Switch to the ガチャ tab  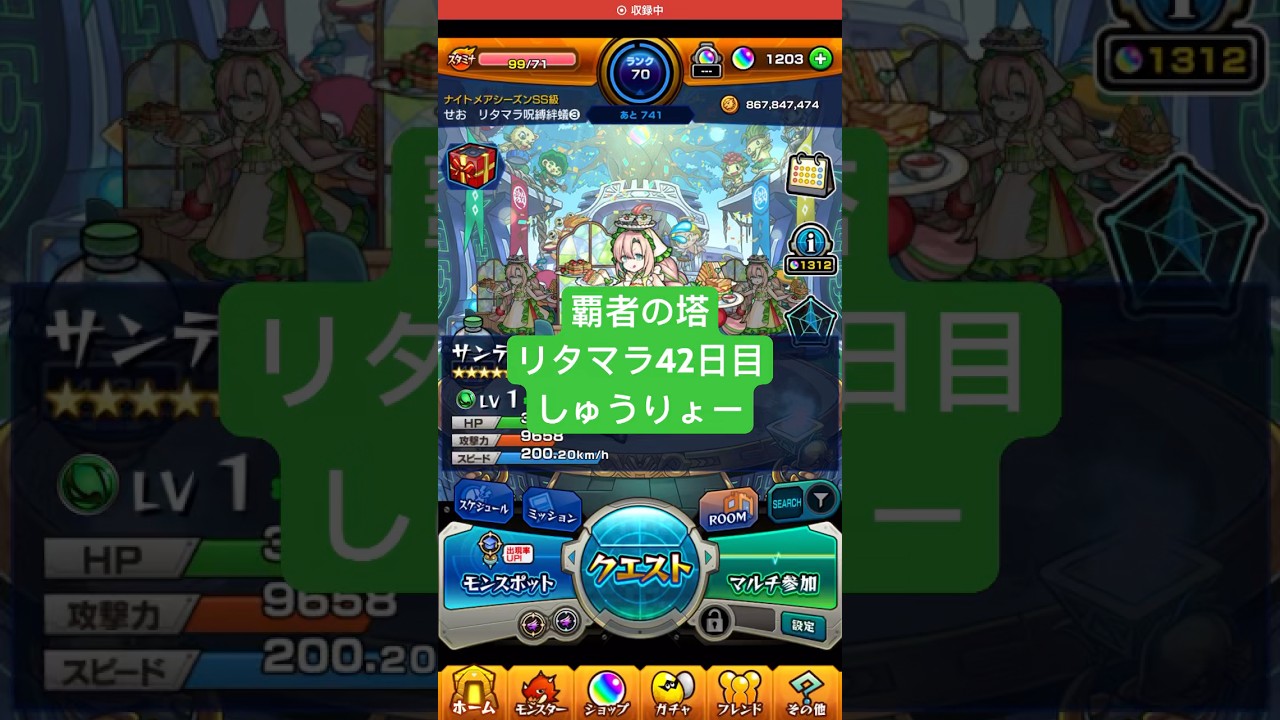pyautogui.click(x=673, y=693)
